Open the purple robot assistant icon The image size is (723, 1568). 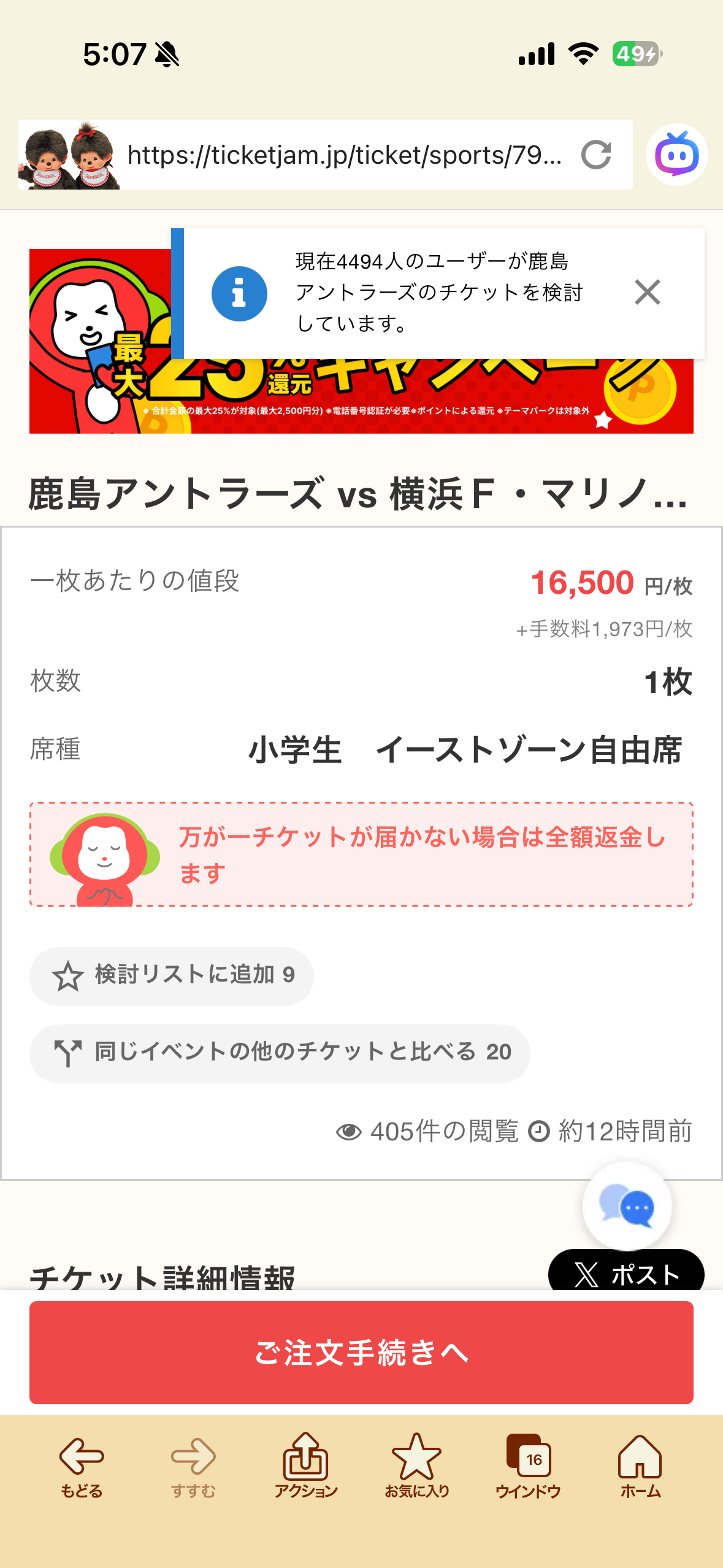click(676, 155)
